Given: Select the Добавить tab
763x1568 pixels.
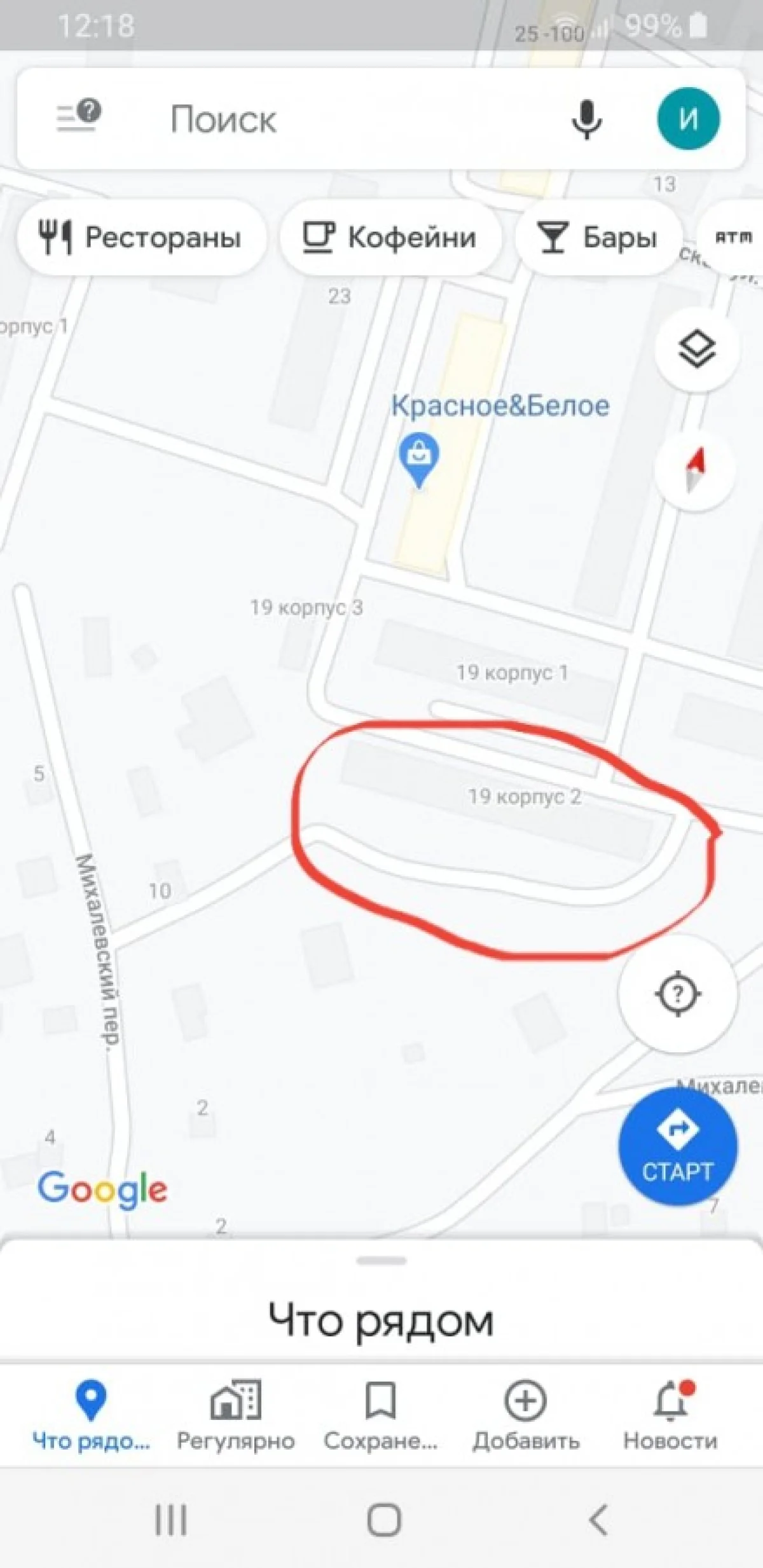Looking at the screenshot, I should click(526, 1414).
